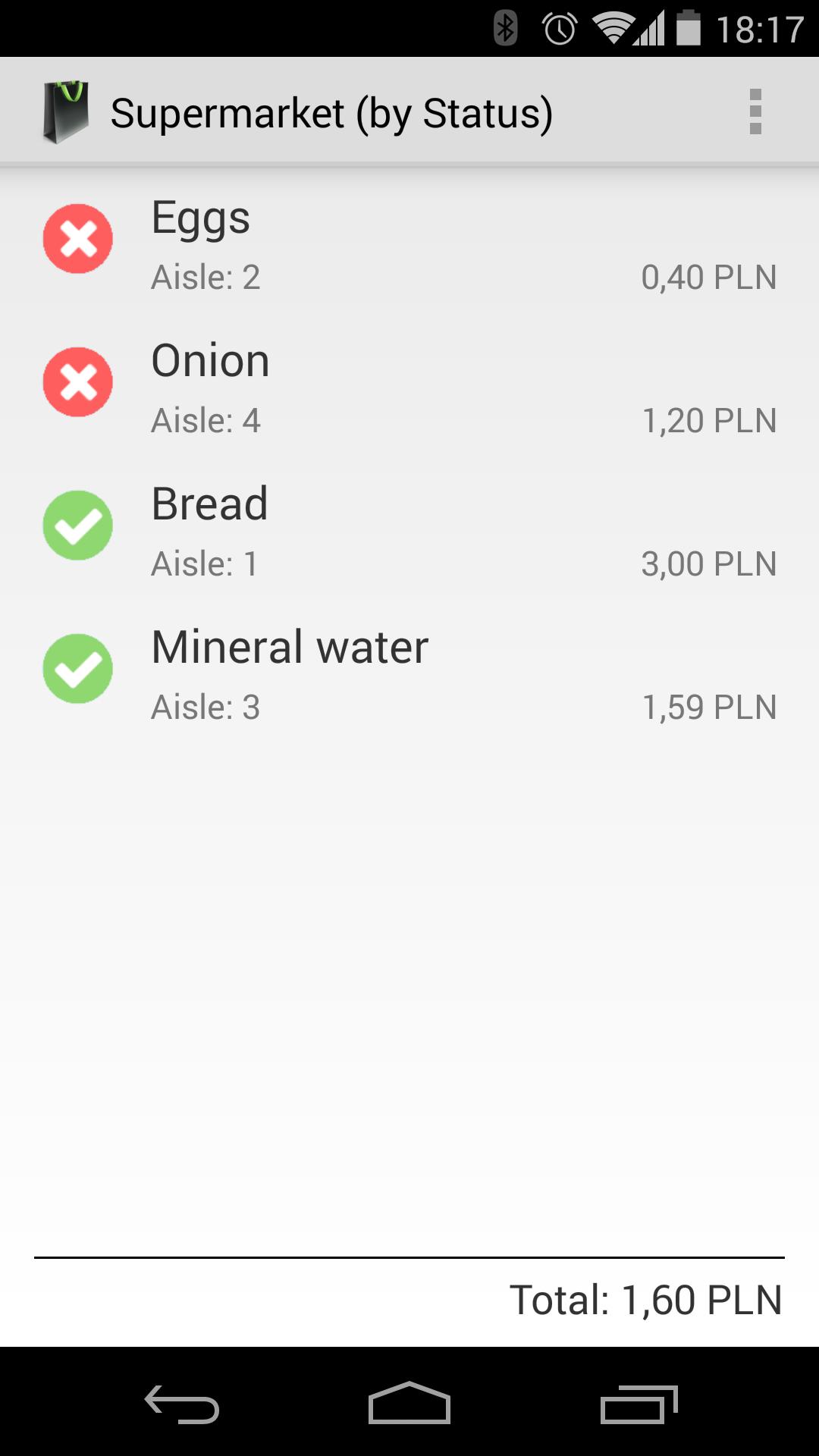819x1456 pixels.
Task: Click the price 3,00 PLN for Bread
Action: click(709, 563)
